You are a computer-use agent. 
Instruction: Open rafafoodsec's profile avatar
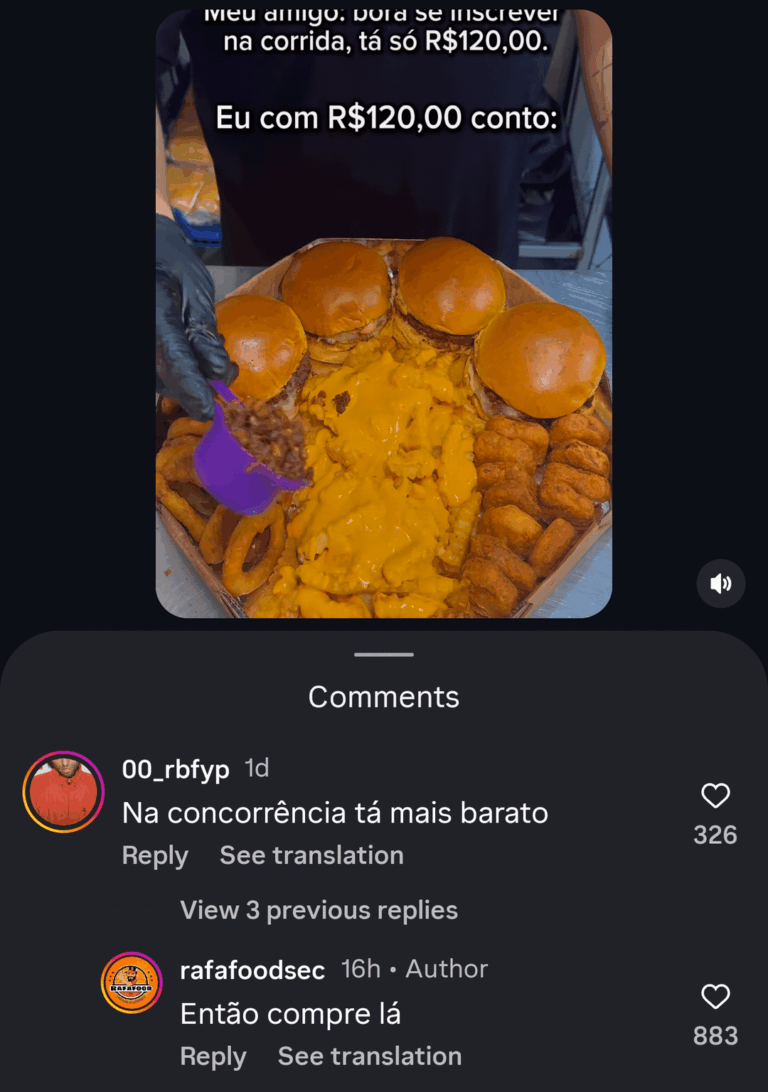click(x=132, y=983)
